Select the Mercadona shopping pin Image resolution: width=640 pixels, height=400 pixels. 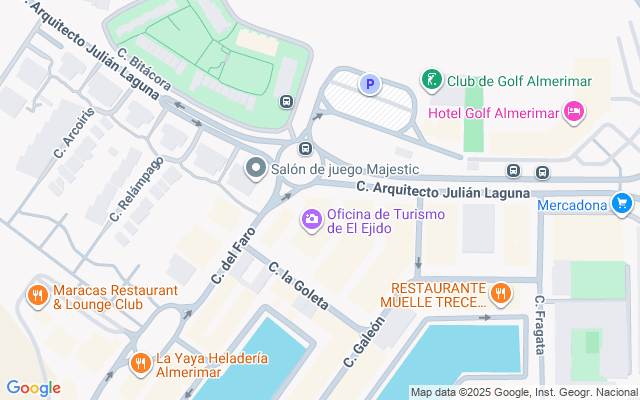pyautogui.click(x=623, y=204)
